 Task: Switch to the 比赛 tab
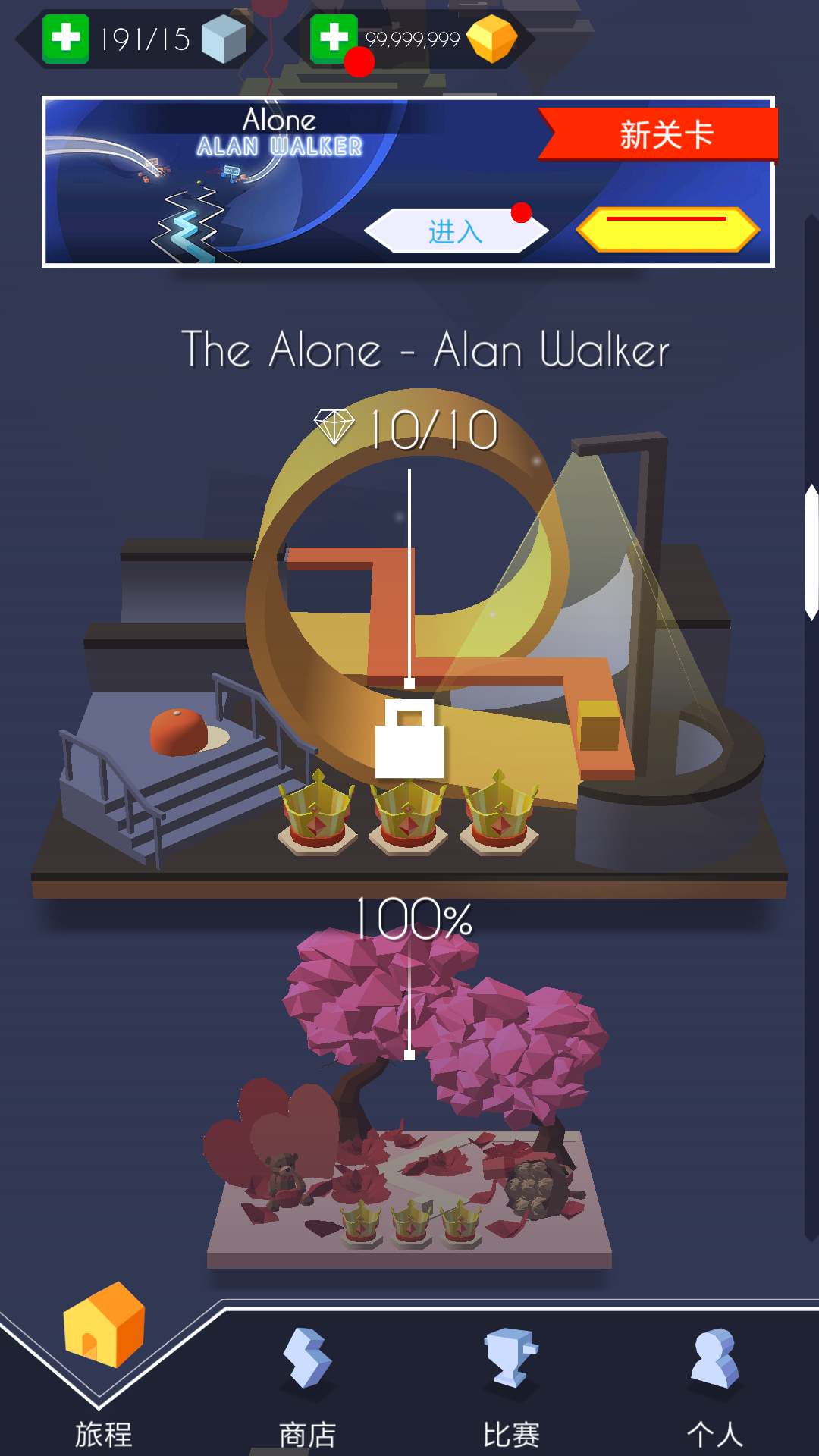click(x=511, y=1384)
